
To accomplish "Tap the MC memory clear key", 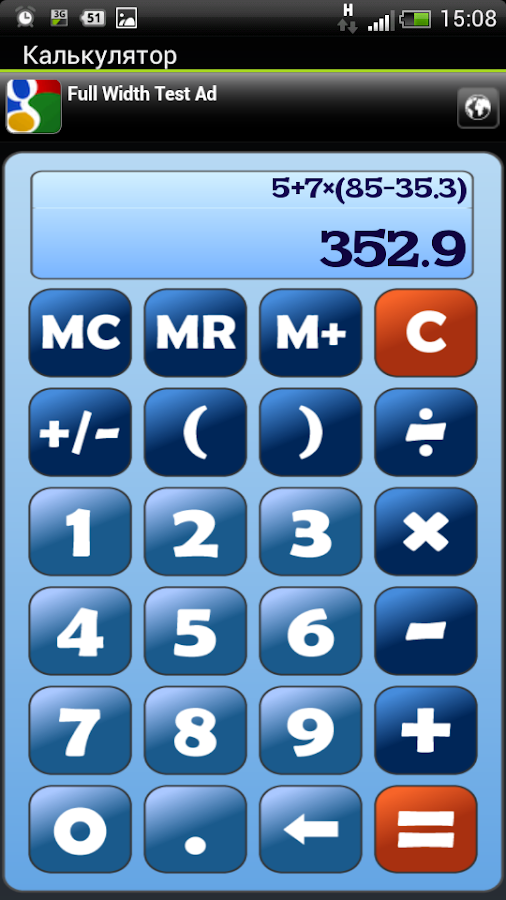I will click(x=80, y=333).
